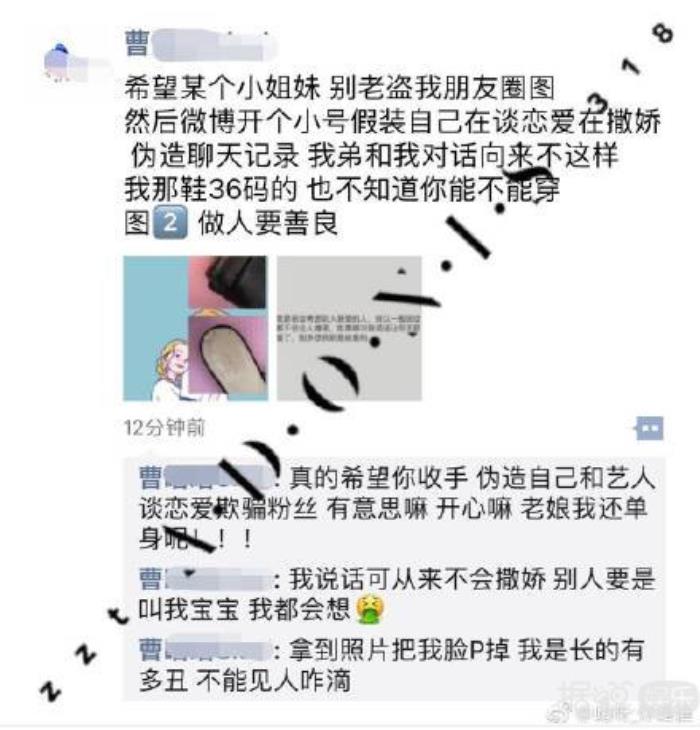Image resolution: width=700 pixels, height=730 pixels.
Task: Open the poster's profile avatar
Action: pyautogui.click(x=62, y=60)
